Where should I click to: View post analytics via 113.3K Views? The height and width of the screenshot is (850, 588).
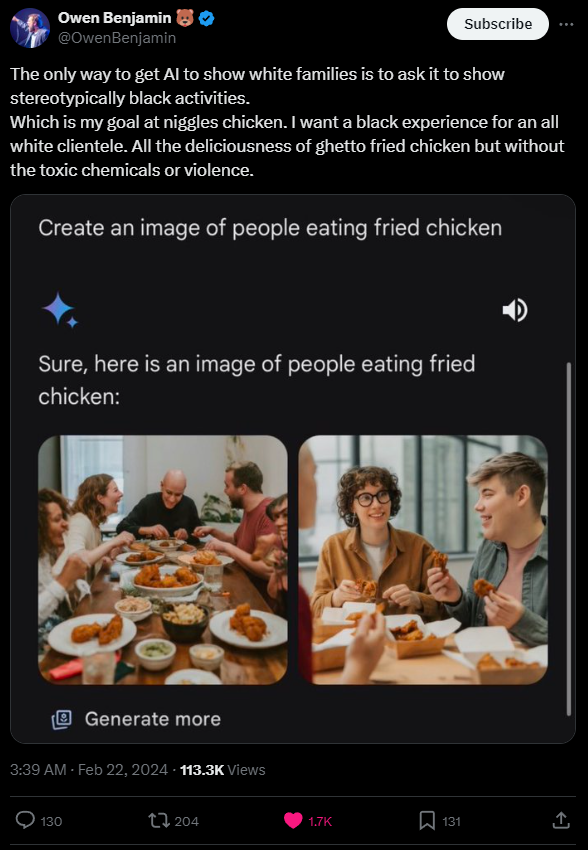pyautogui.click(x=223, y=770)
